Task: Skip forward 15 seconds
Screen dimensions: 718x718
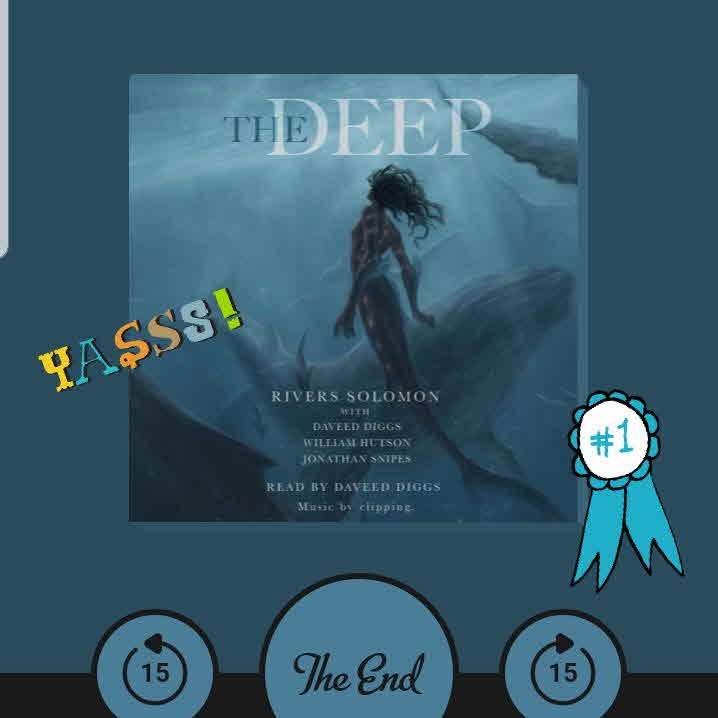Action: tap(563, 666)
